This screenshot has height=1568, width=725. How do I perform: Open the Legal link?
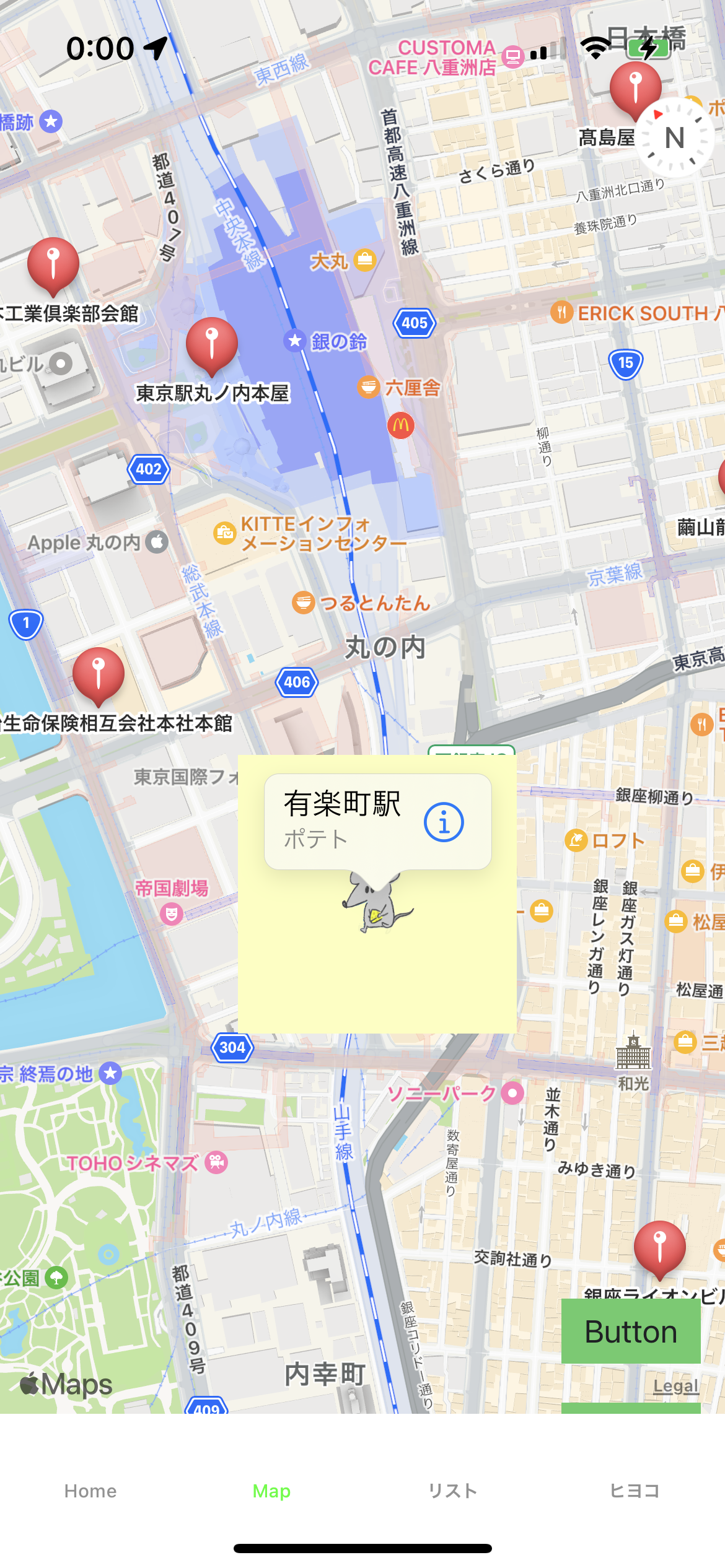tap(675, 1386)
